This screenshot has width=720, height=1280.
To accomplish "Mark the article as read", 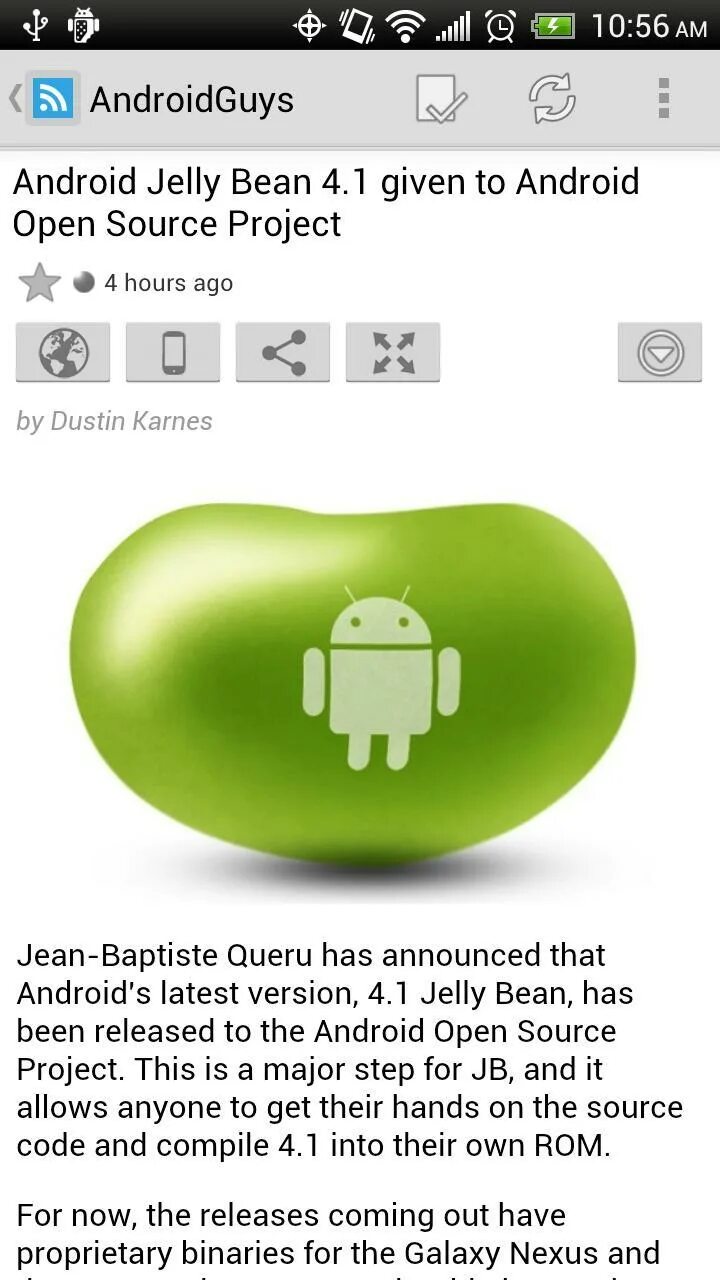I will (441, 99).
